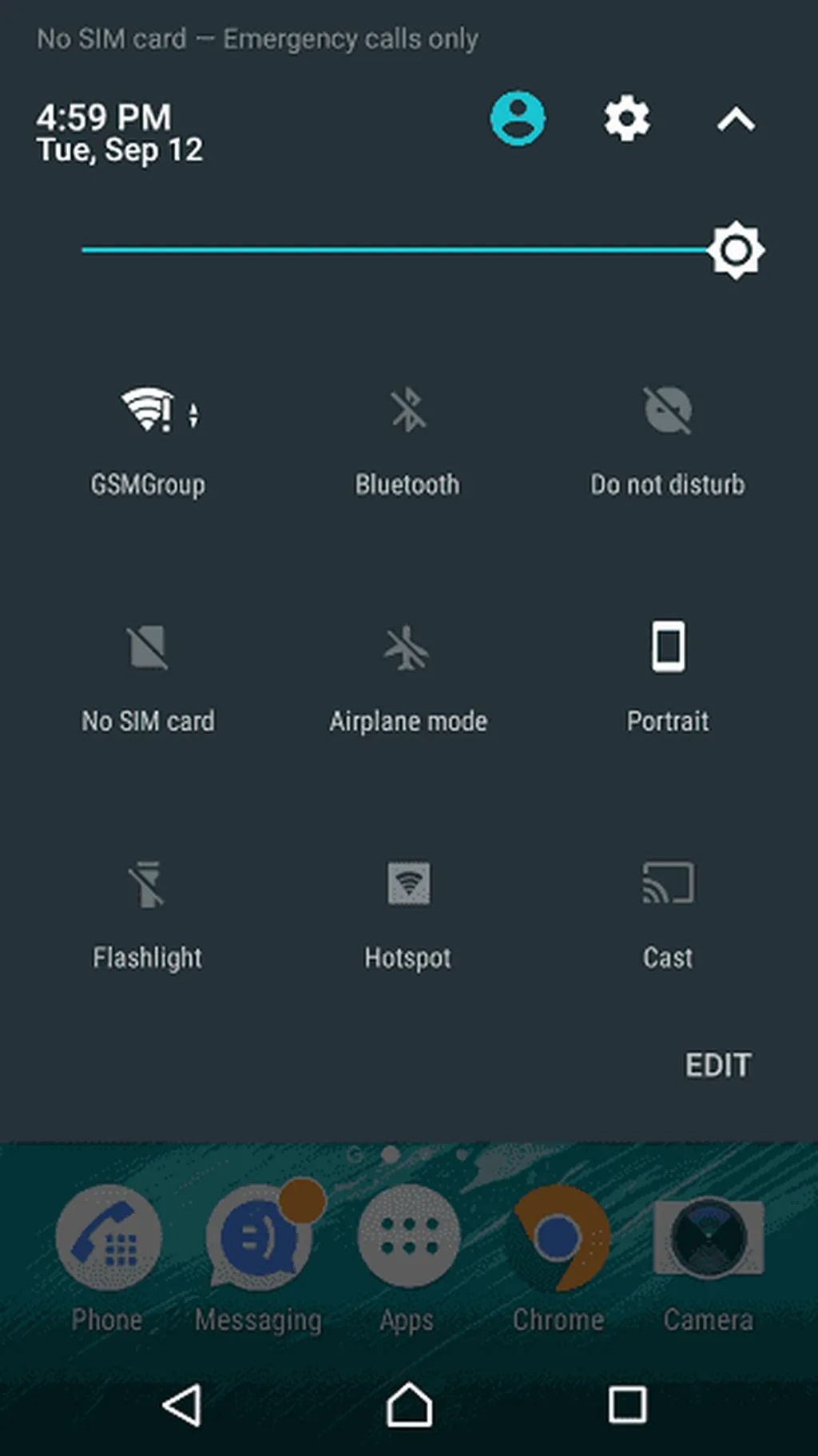Open the Phone app
Screen dimensions: 818x1456
pyautogui.click(x=106, y=1238)
